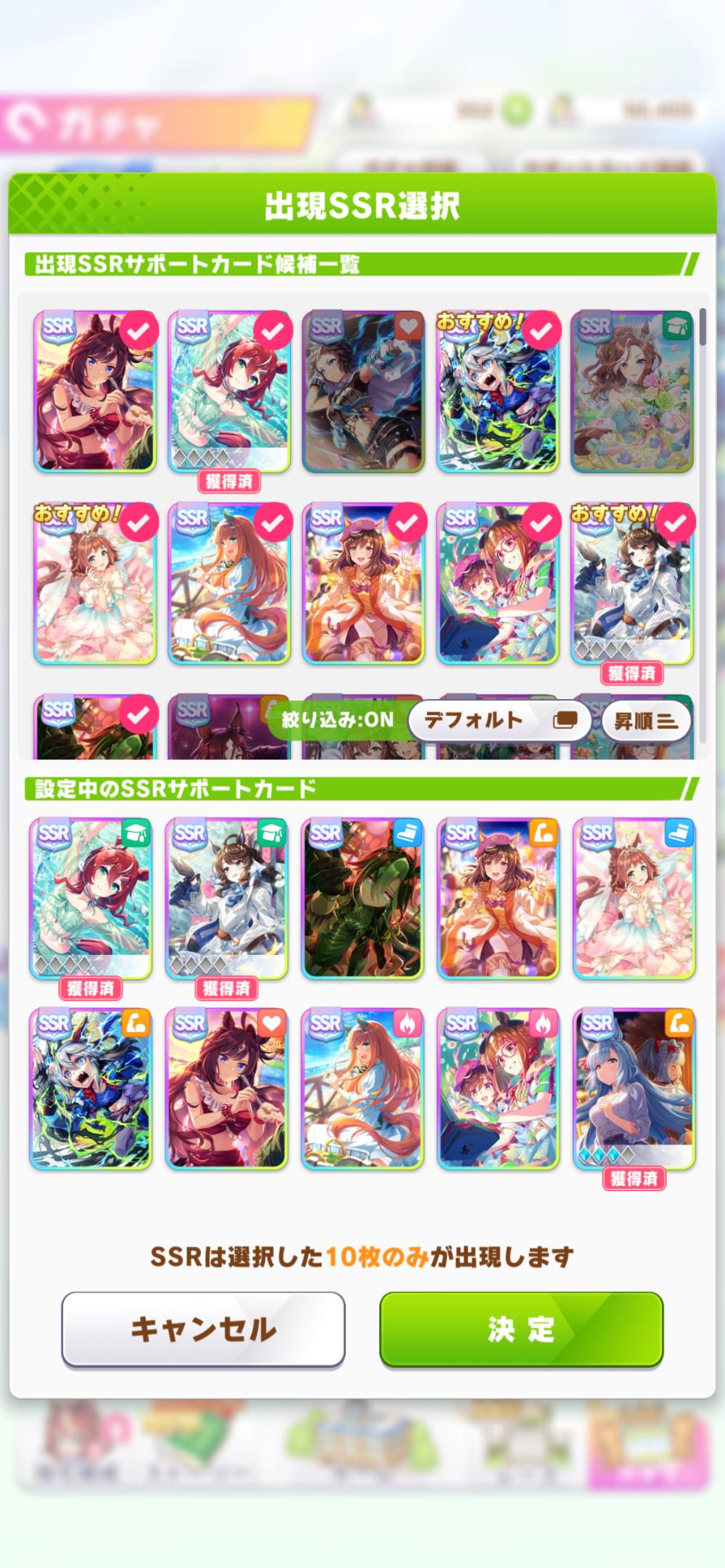Open the デフォルト filter settings
The image size is (725, 1568).
499,720
